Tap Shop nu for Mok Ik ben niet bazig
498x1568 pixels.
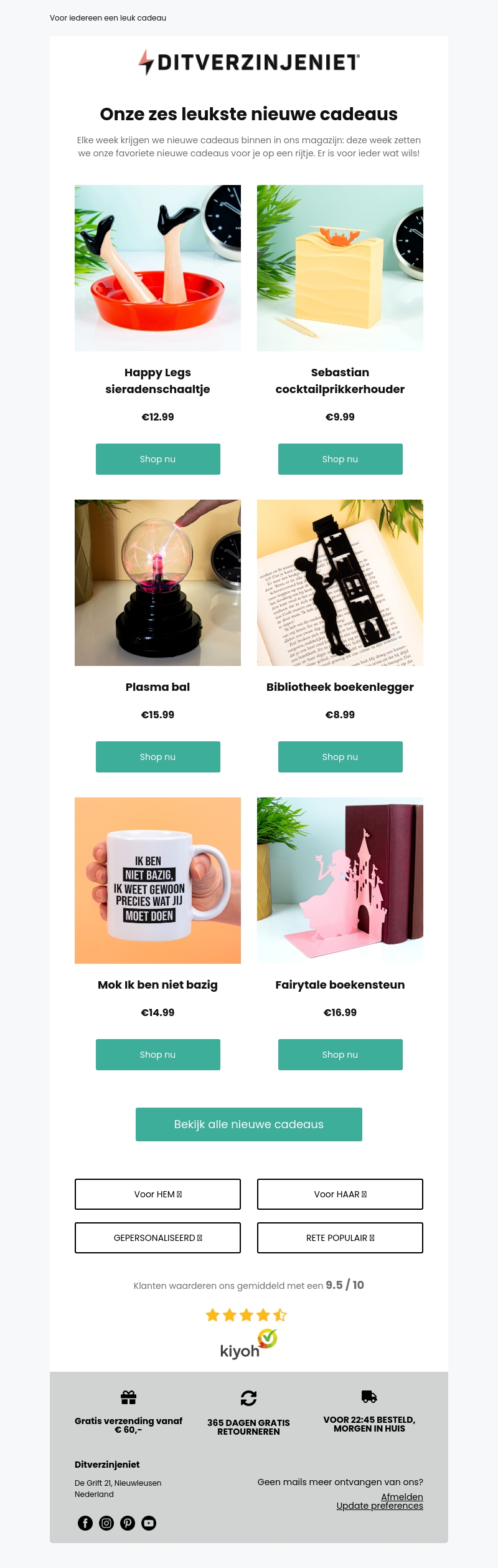pos(157,1055)
